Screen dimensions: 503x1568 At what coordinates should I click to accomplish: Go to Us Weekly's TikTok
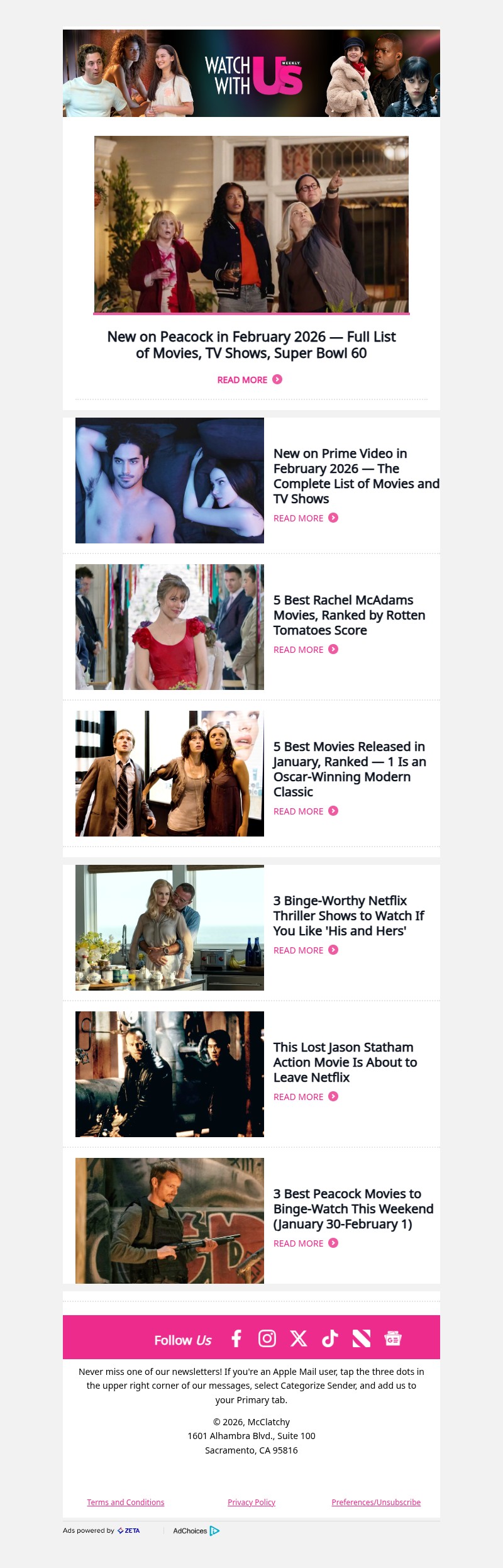tap(330, 1338)
